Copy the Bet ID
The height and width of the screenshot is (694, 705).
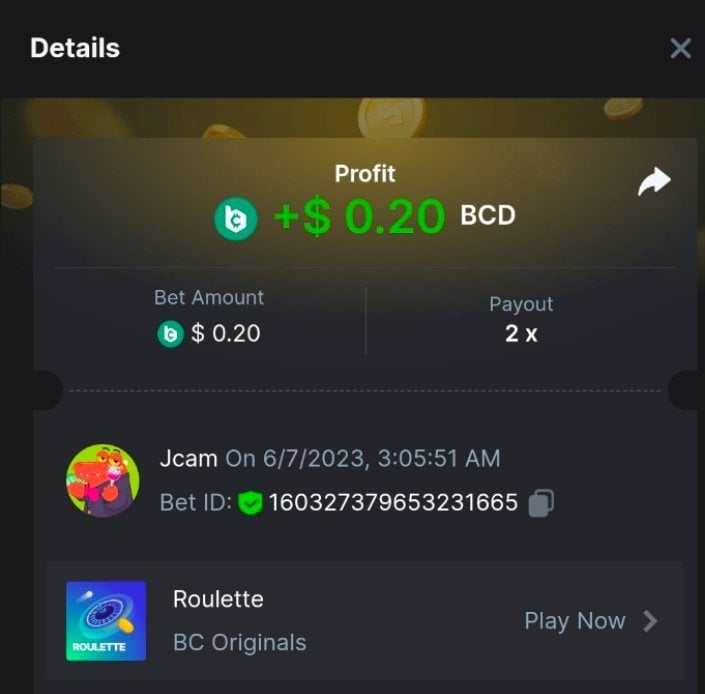click(x=541, y=502)
